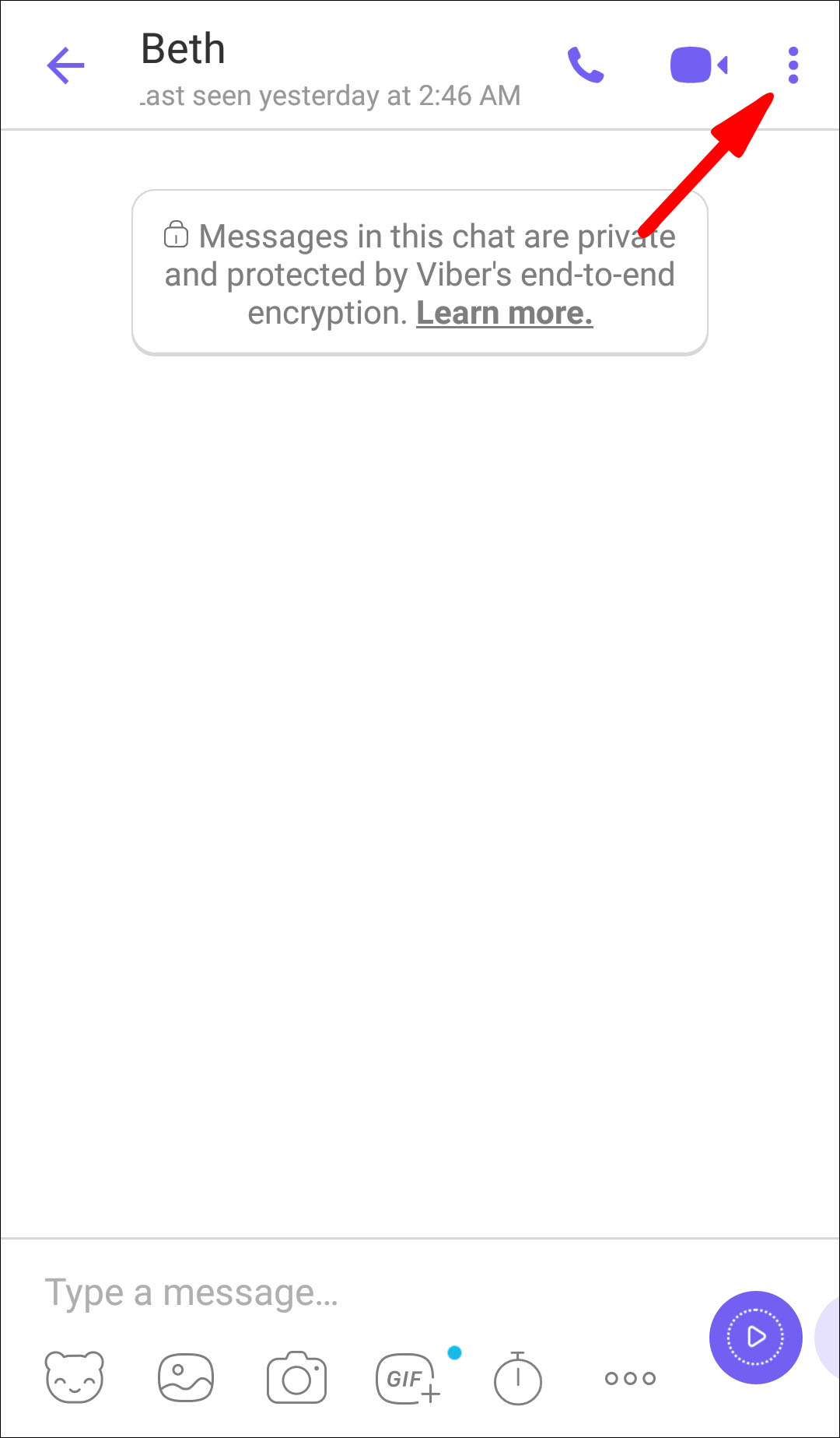The width and height of the screenshot is (840, 1438).
Task: Open the three-dot overflow menu
Action: (x=793, y=65)
